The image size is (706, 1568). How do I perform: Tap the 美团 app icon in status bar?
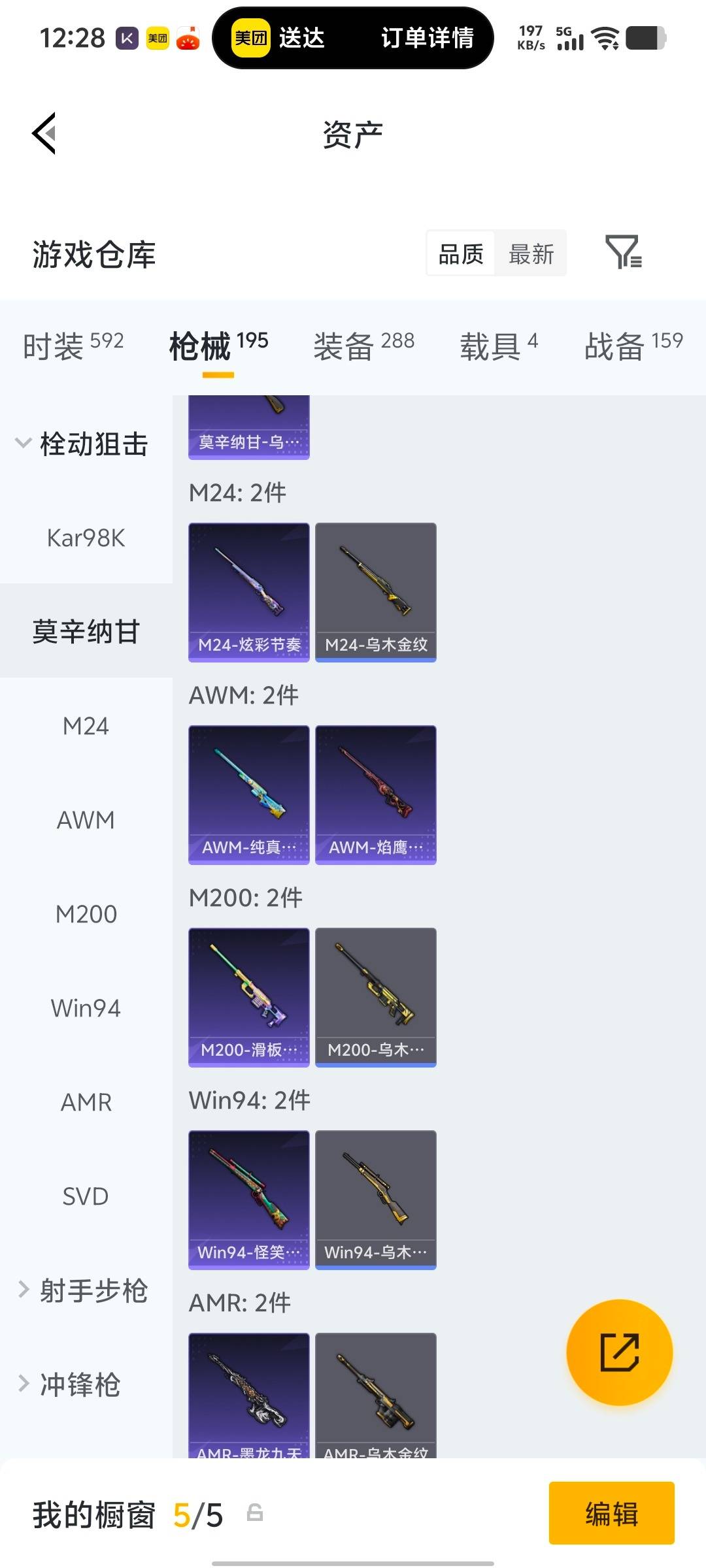click(157, 38)
